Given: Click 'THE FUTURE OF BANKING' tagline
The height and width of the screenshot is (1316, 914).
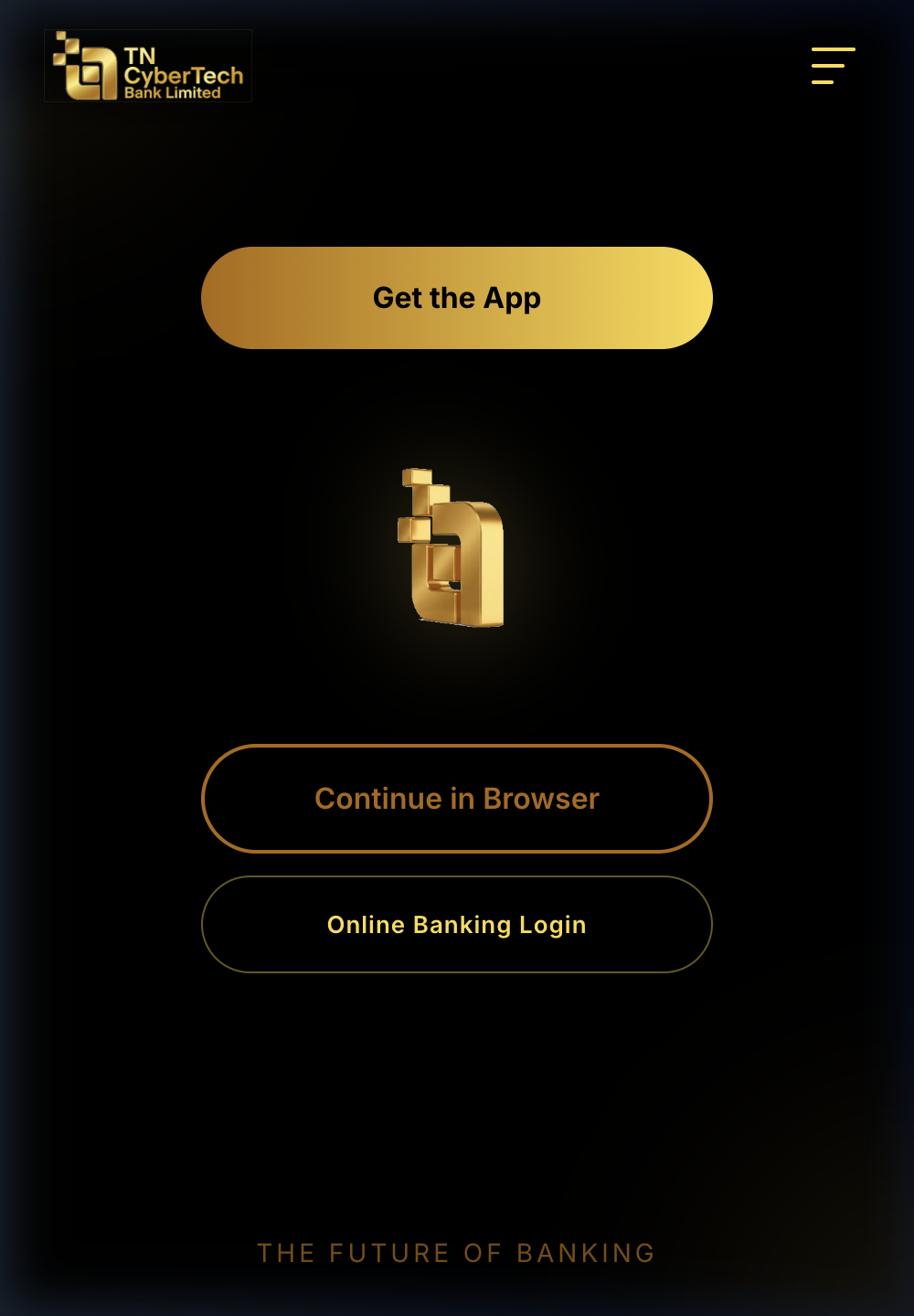Looking at the screenshot, I should [x=456, y=1253].
